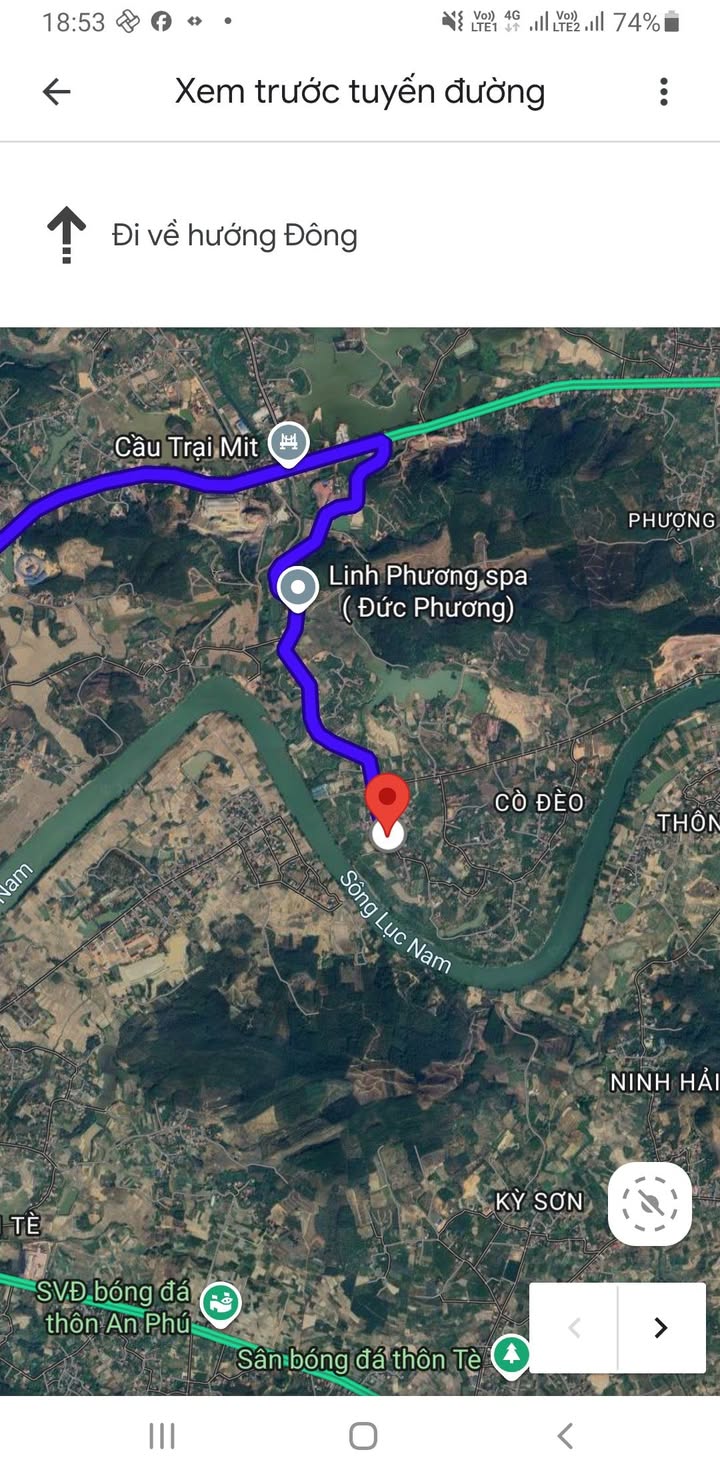Image resolution: width=720 pixels, height=1480 pixels.
Task: Select the Linh Phương spa map pin
Action: click(x=298, y=589)
